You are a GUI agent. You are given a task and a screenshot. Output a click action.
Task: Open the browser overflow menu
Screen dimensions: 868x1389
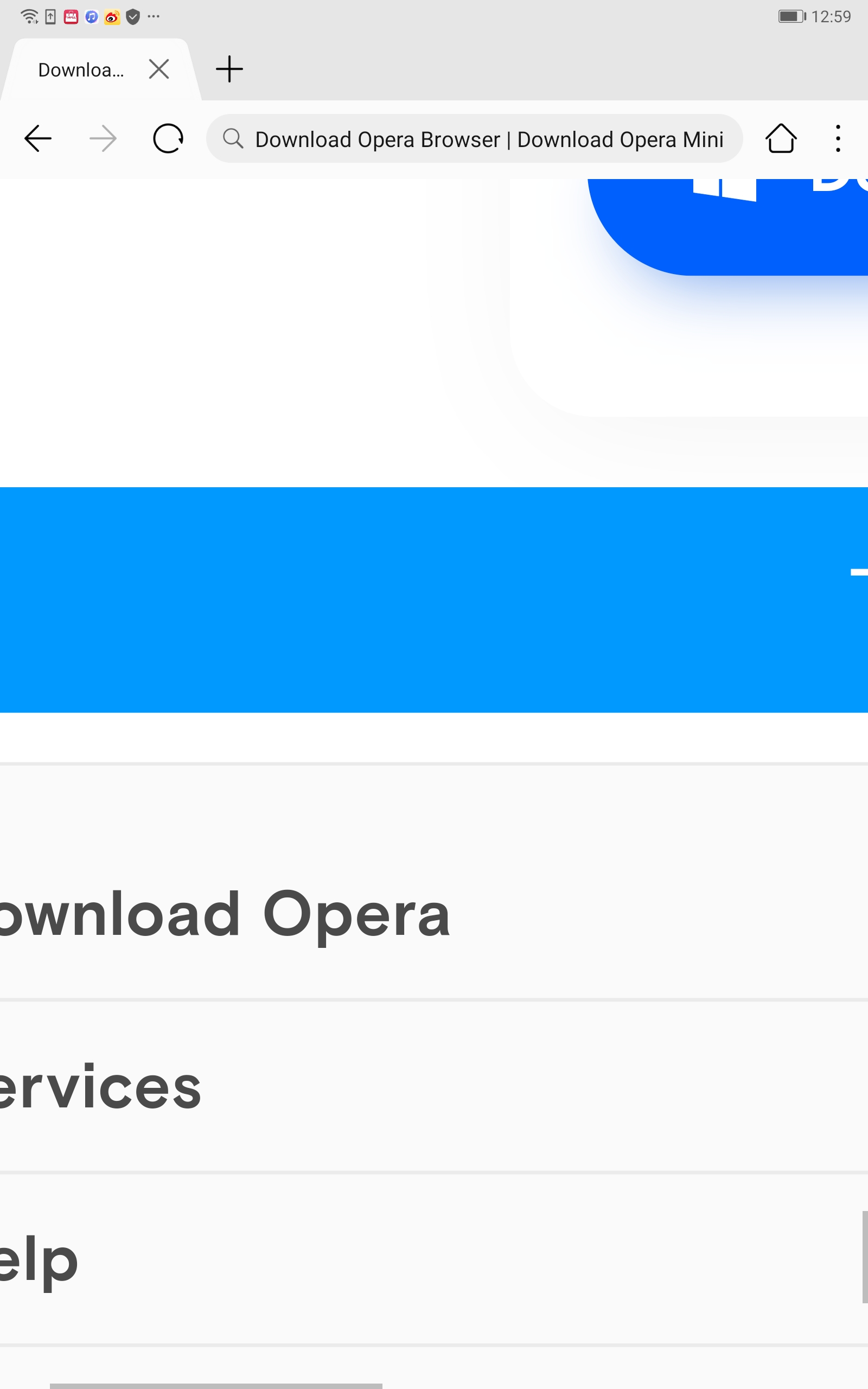838,138
